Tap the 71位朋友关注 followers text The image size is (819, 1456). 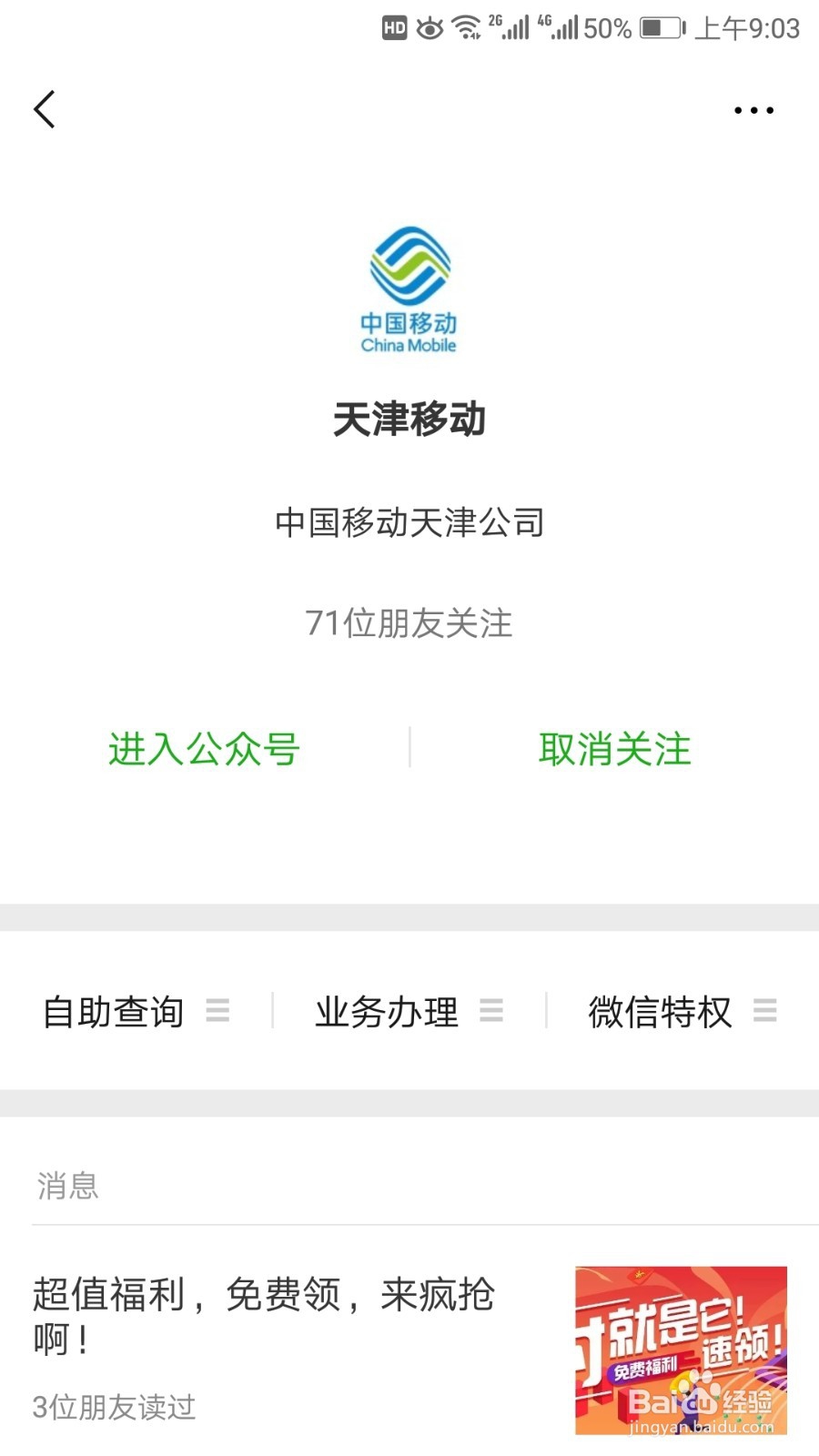coord(409,623)
